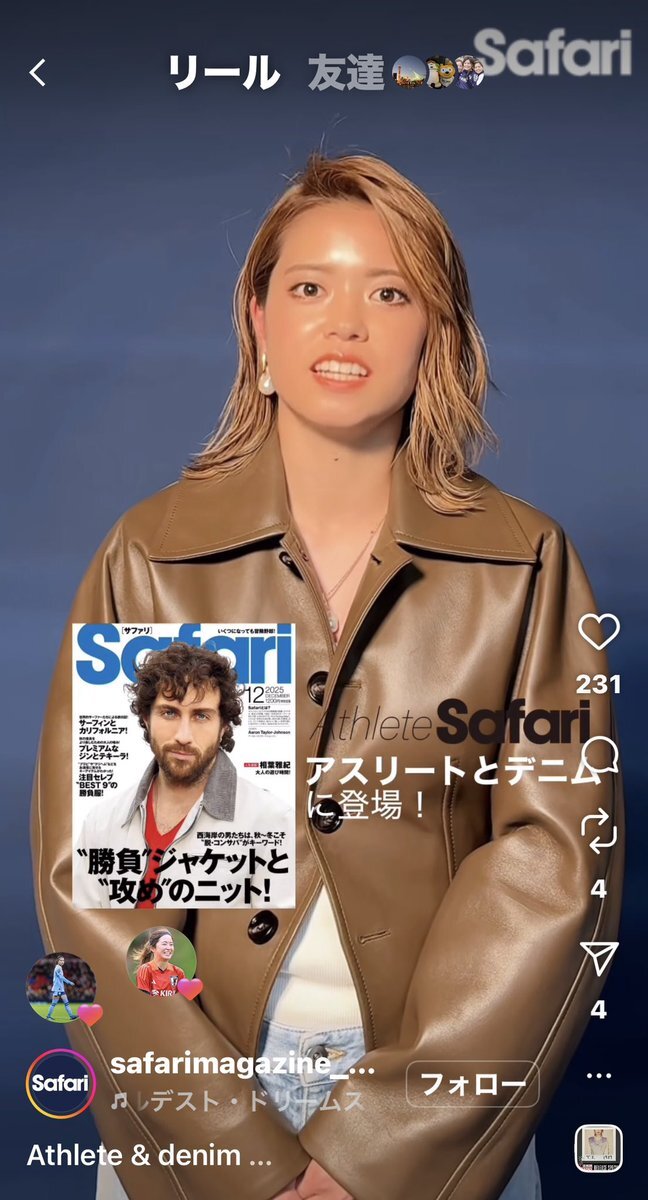
Task: Like this reel with the heart icon
Action: 599,632
